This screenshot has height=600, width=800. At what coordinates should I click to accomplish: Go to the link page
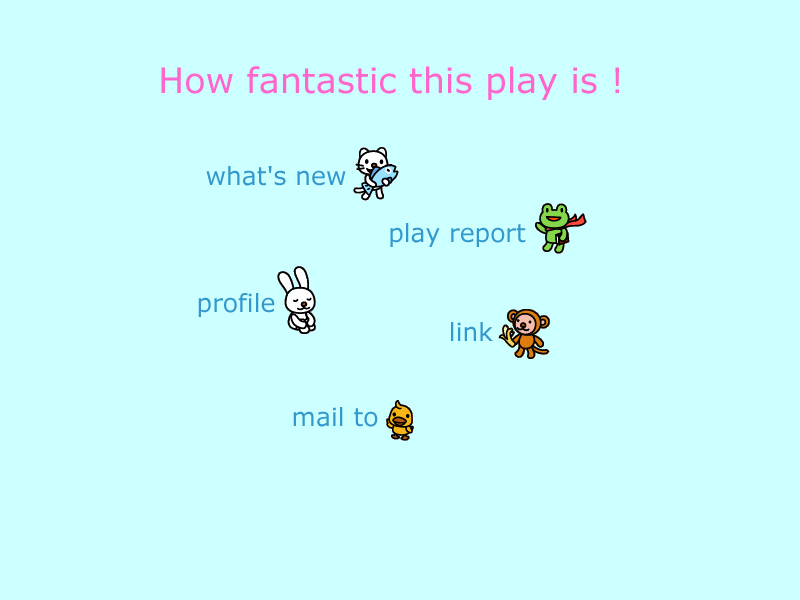tap(470, 333)
